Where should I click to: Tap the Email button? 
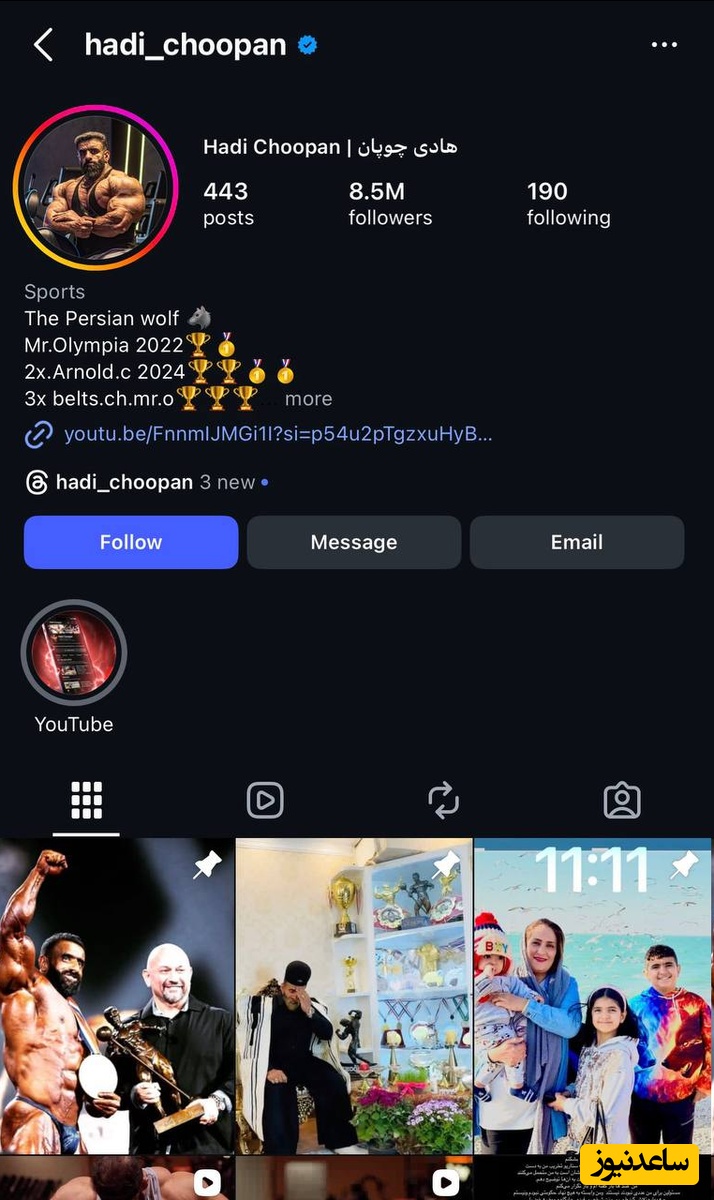(x=577, y=542)
